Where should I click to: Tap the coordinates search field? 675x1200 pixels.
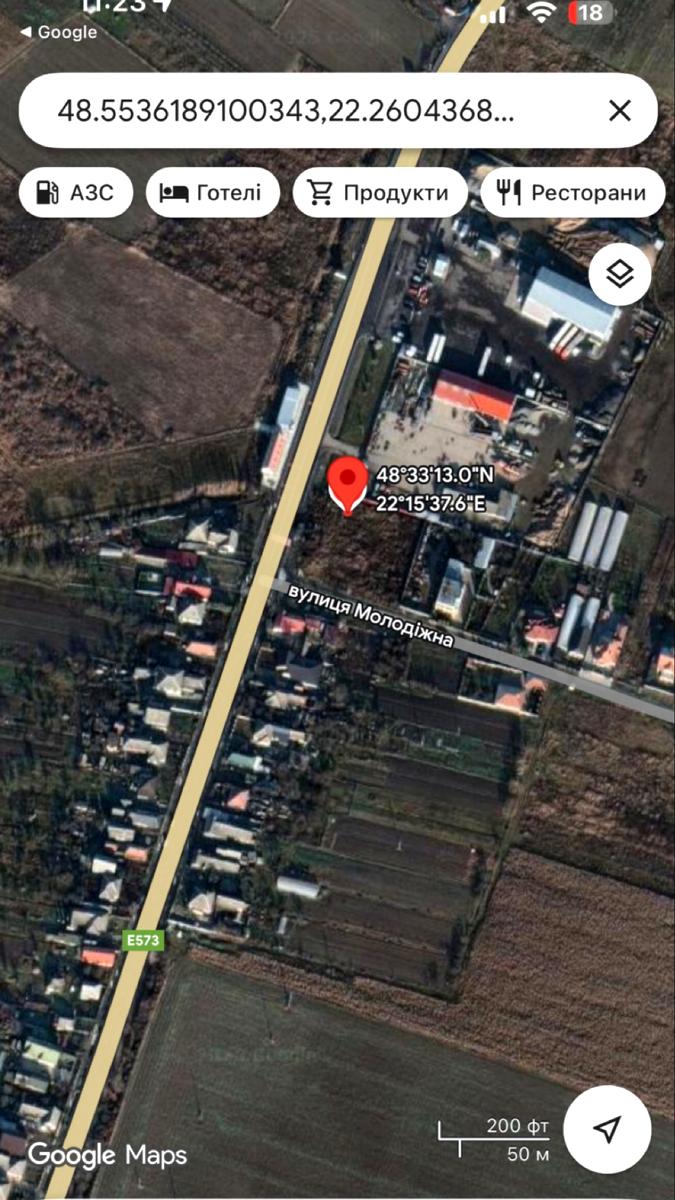[290, 110]
